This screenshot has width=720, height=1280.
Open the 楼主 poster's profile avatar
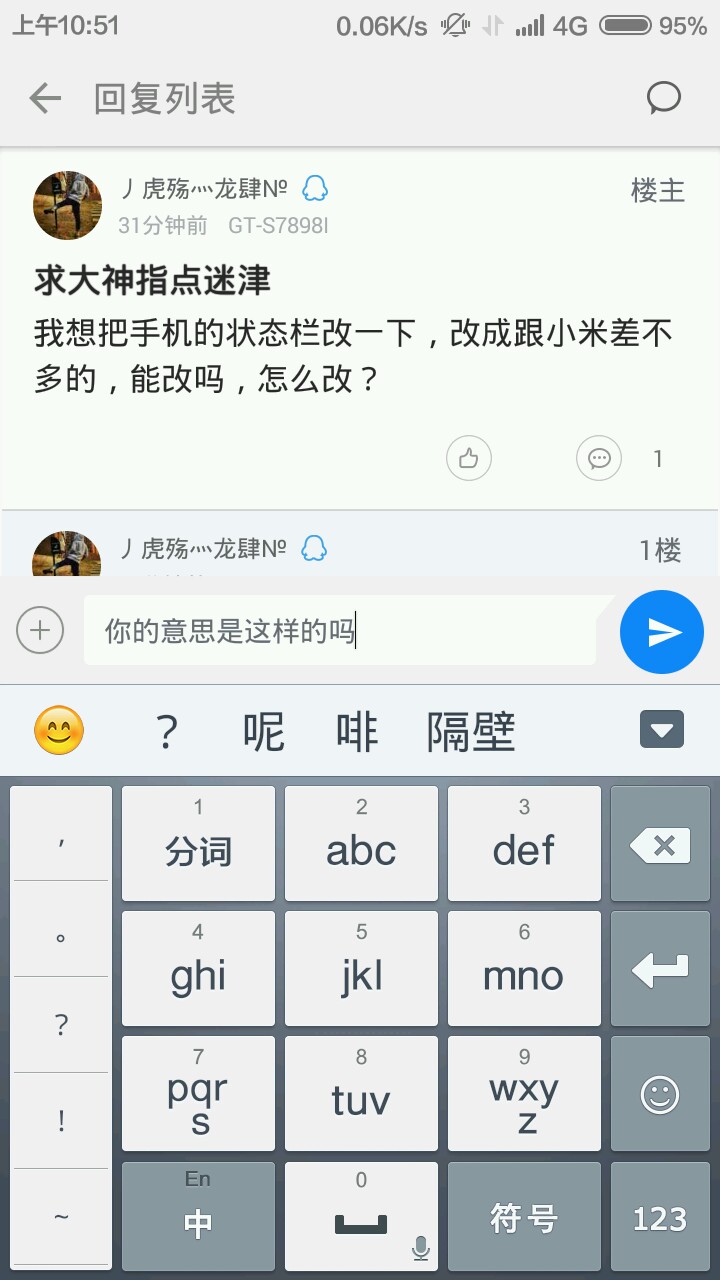pos(68,205)
